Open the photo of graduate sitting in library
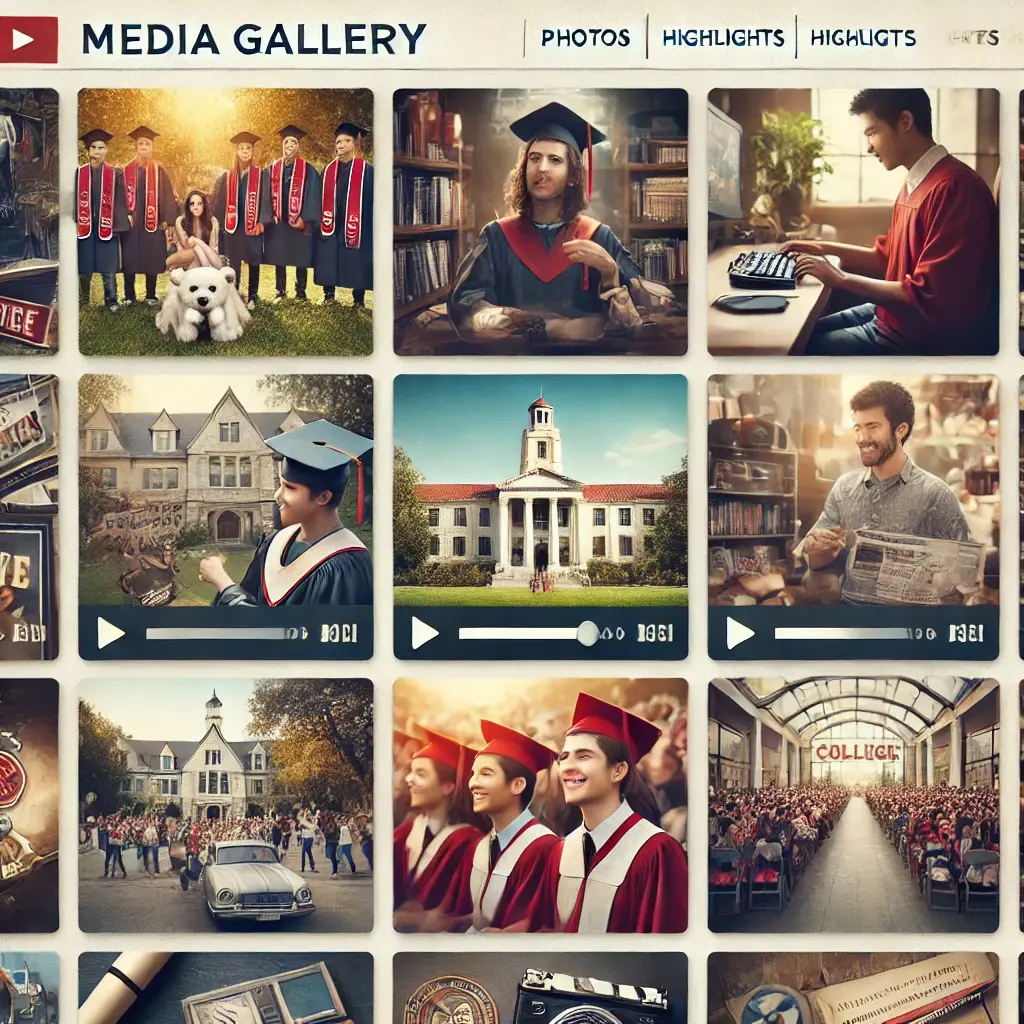 click(540, 222)
